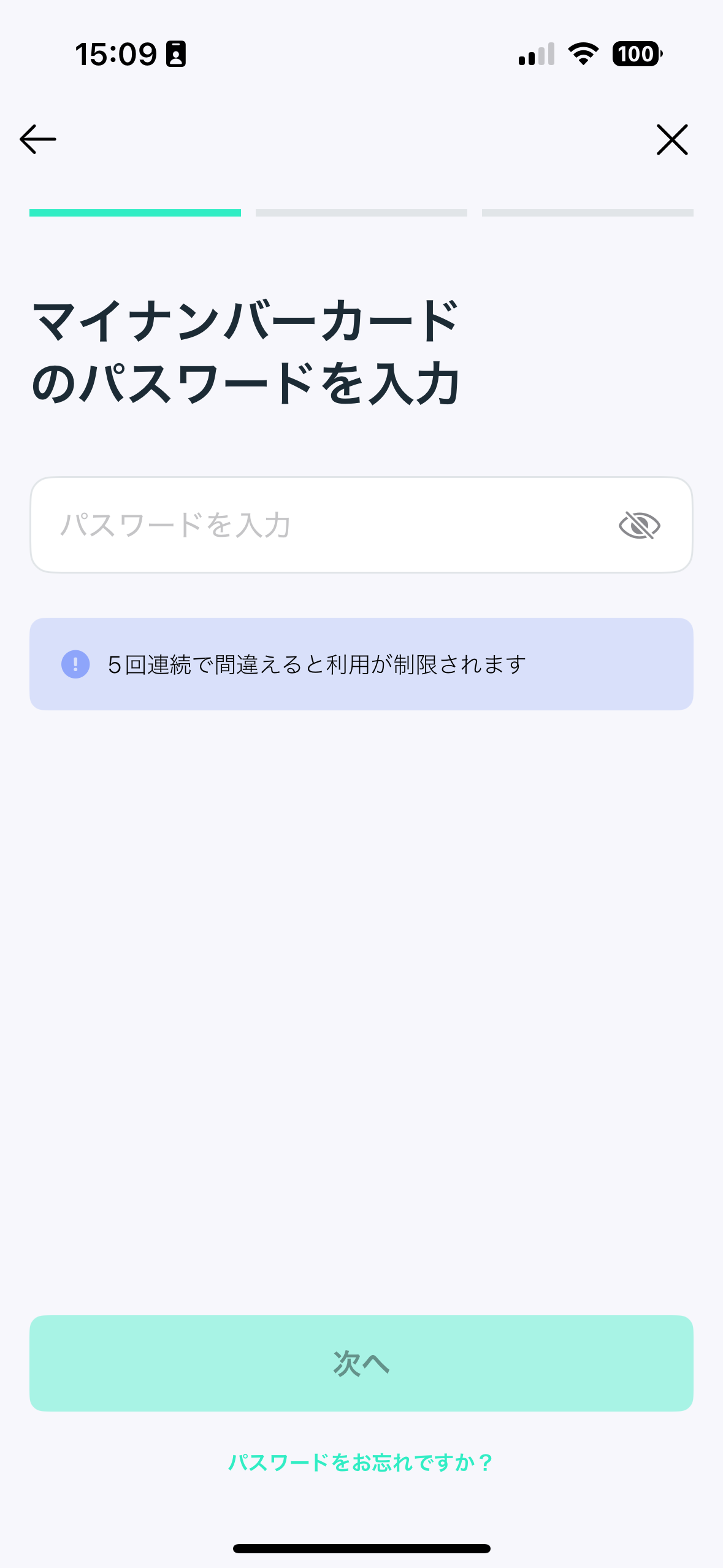Hide the password using the crossed-eye toggle

point(640,525)
